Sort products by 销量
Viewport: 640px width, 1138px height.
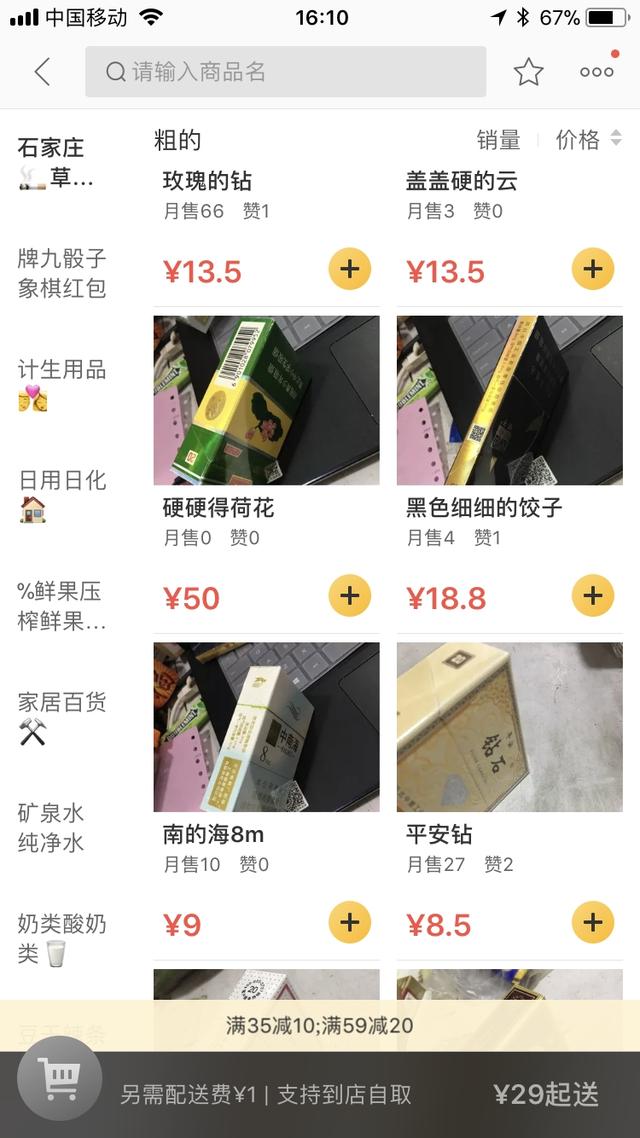pyautogui.click(x=498, y=140)
